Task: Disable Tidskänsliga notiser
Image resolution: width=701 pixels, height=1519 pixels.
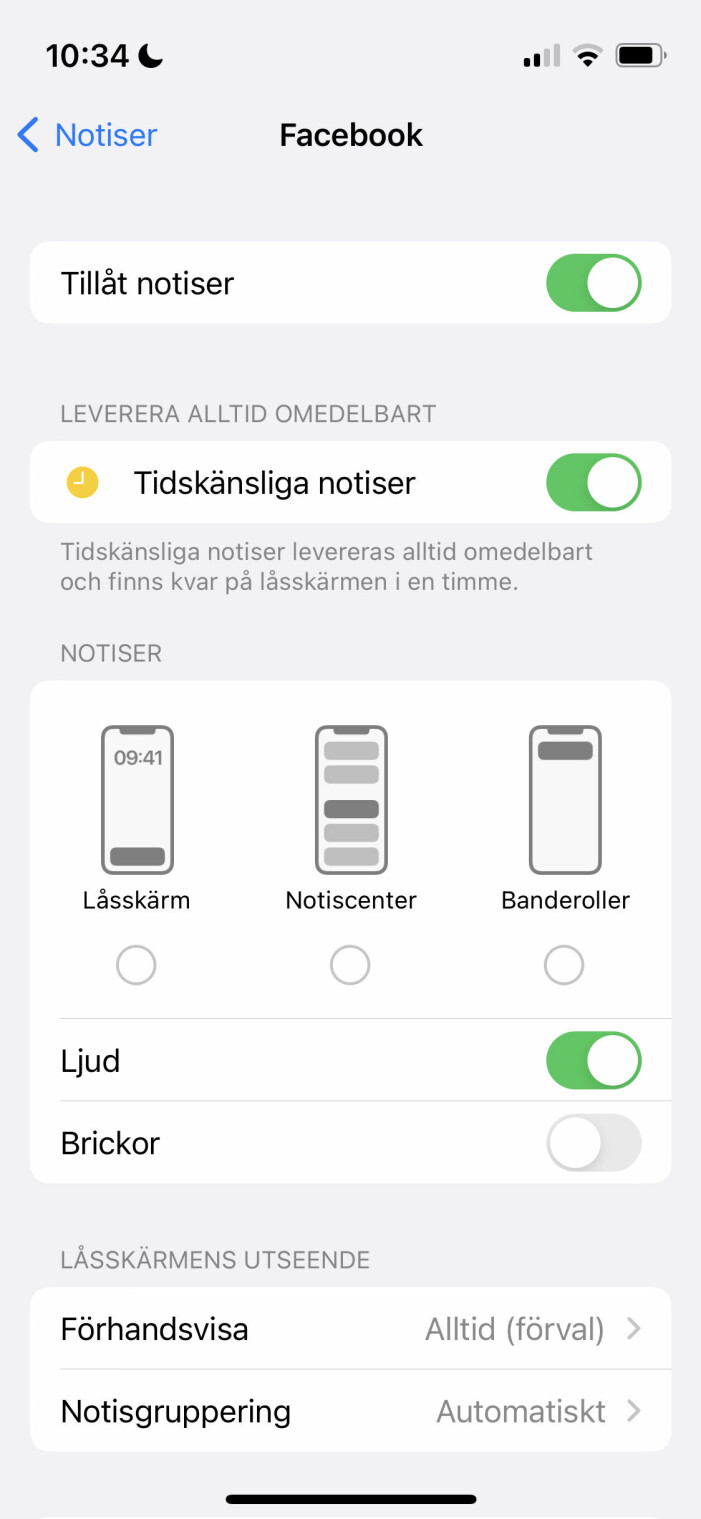Action: pos(593,483)
